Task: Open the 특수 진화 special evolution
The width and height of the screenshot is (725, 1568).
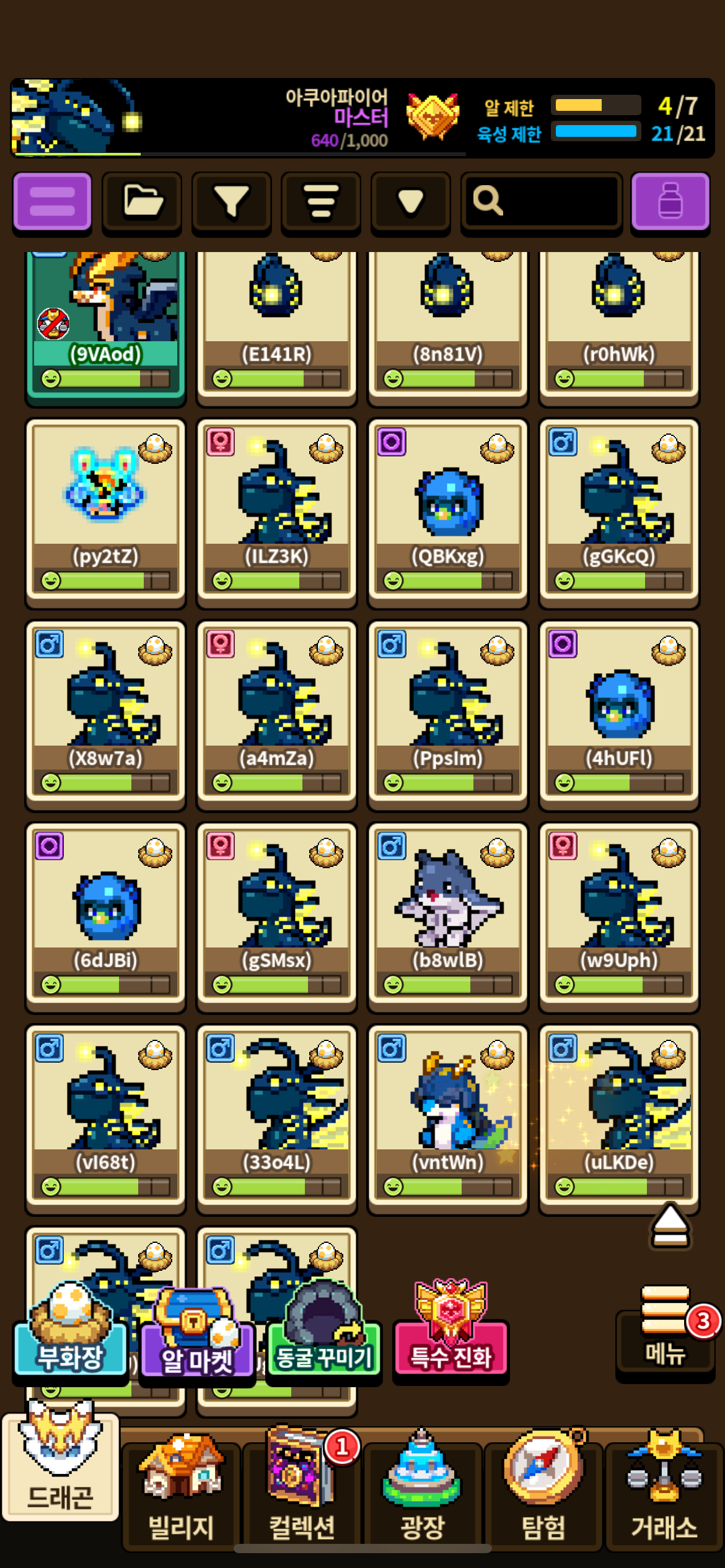Action: (451, 1331)
